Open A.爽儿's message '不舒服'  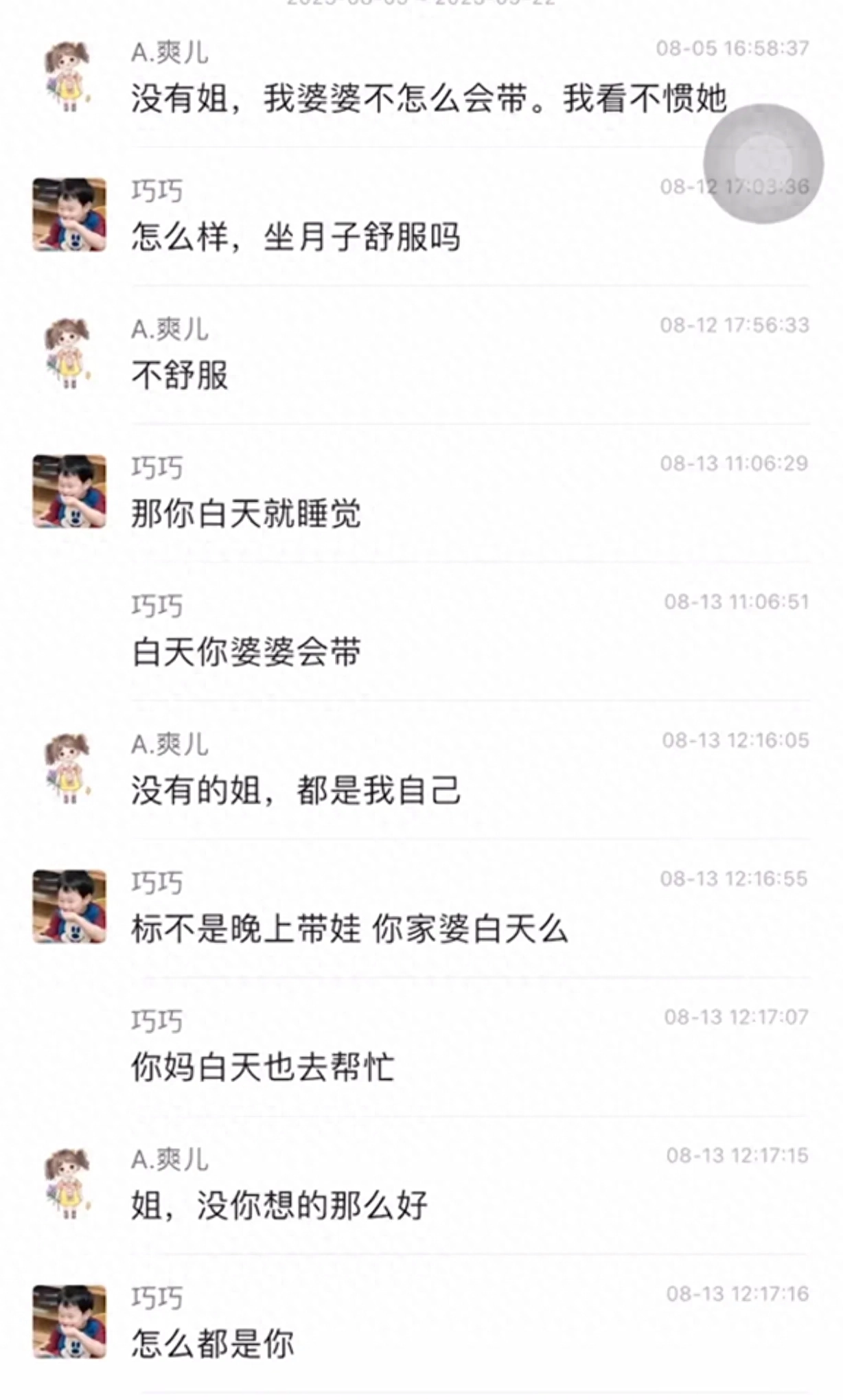pyautogui.click(x=180, y=376)
